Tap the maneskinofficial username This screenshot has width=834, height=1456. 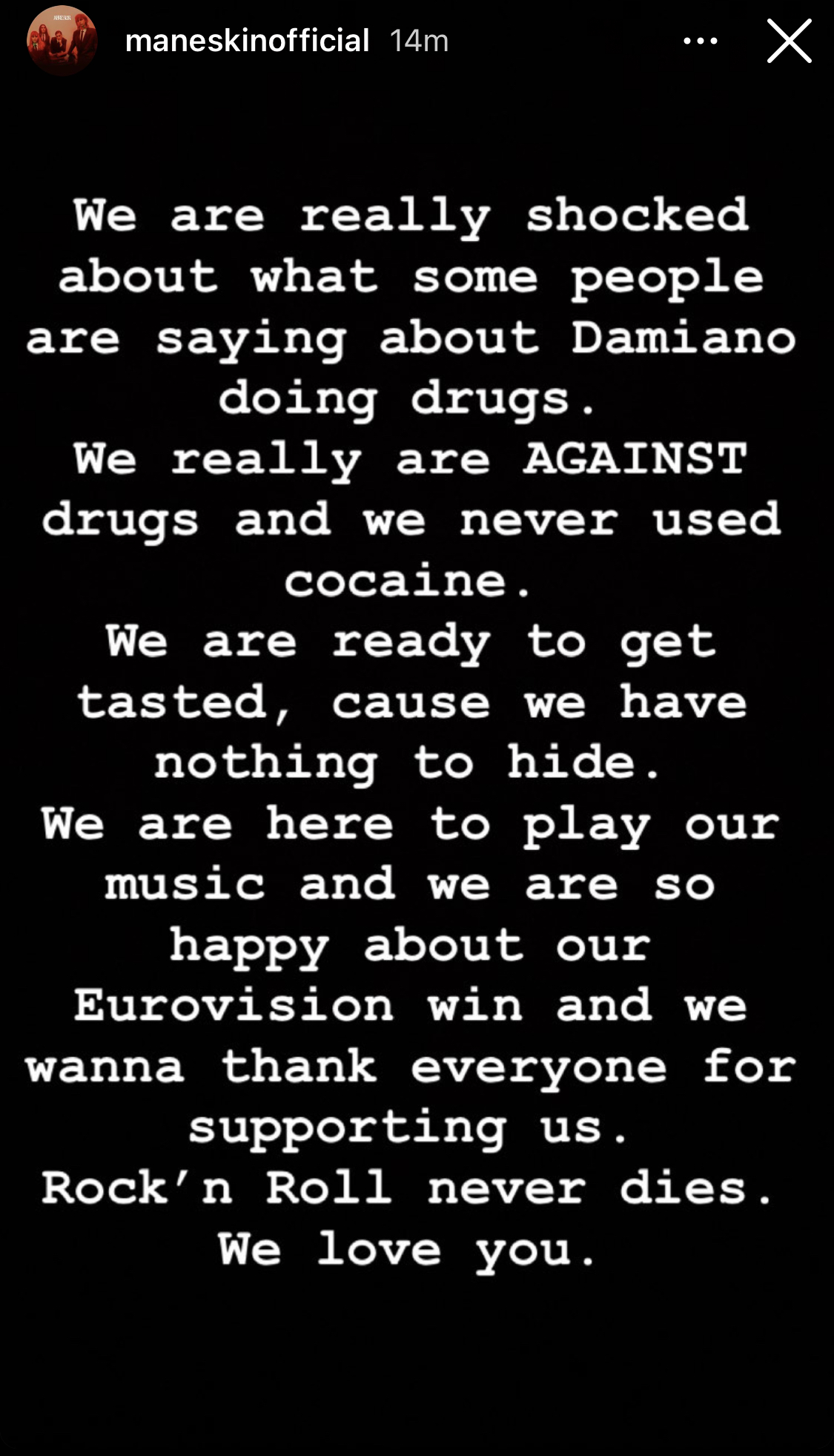tap(248, 41)
